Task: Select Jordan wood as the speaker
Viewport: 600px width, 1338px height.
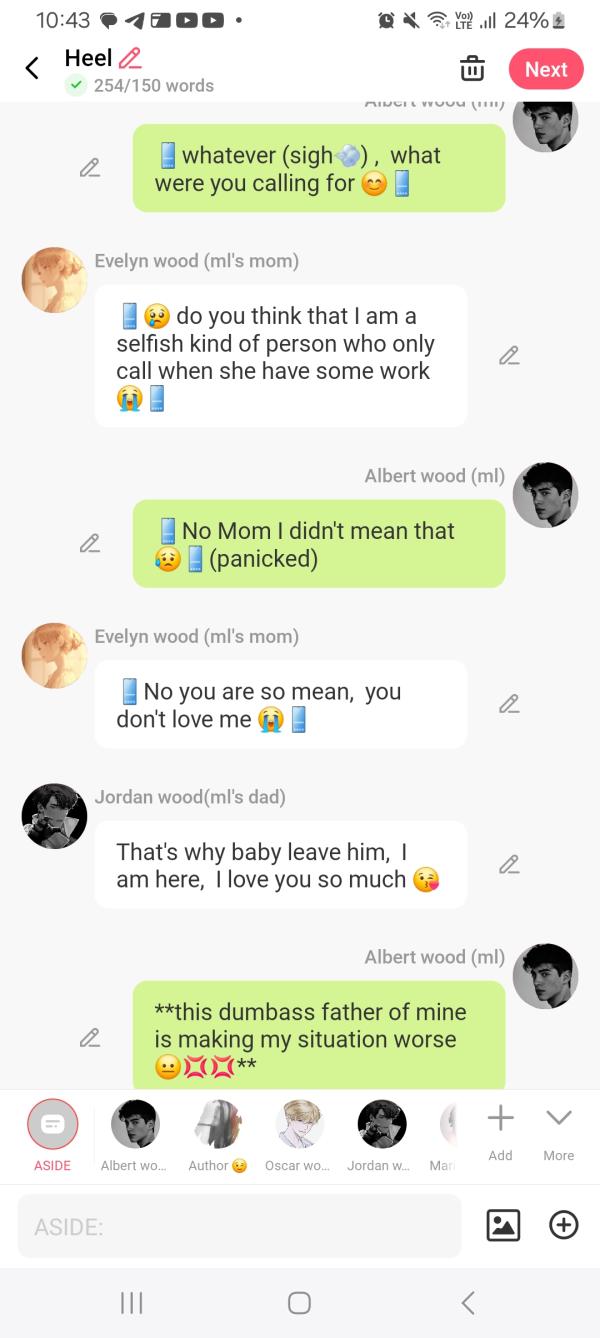Action: click(381, 1125)
